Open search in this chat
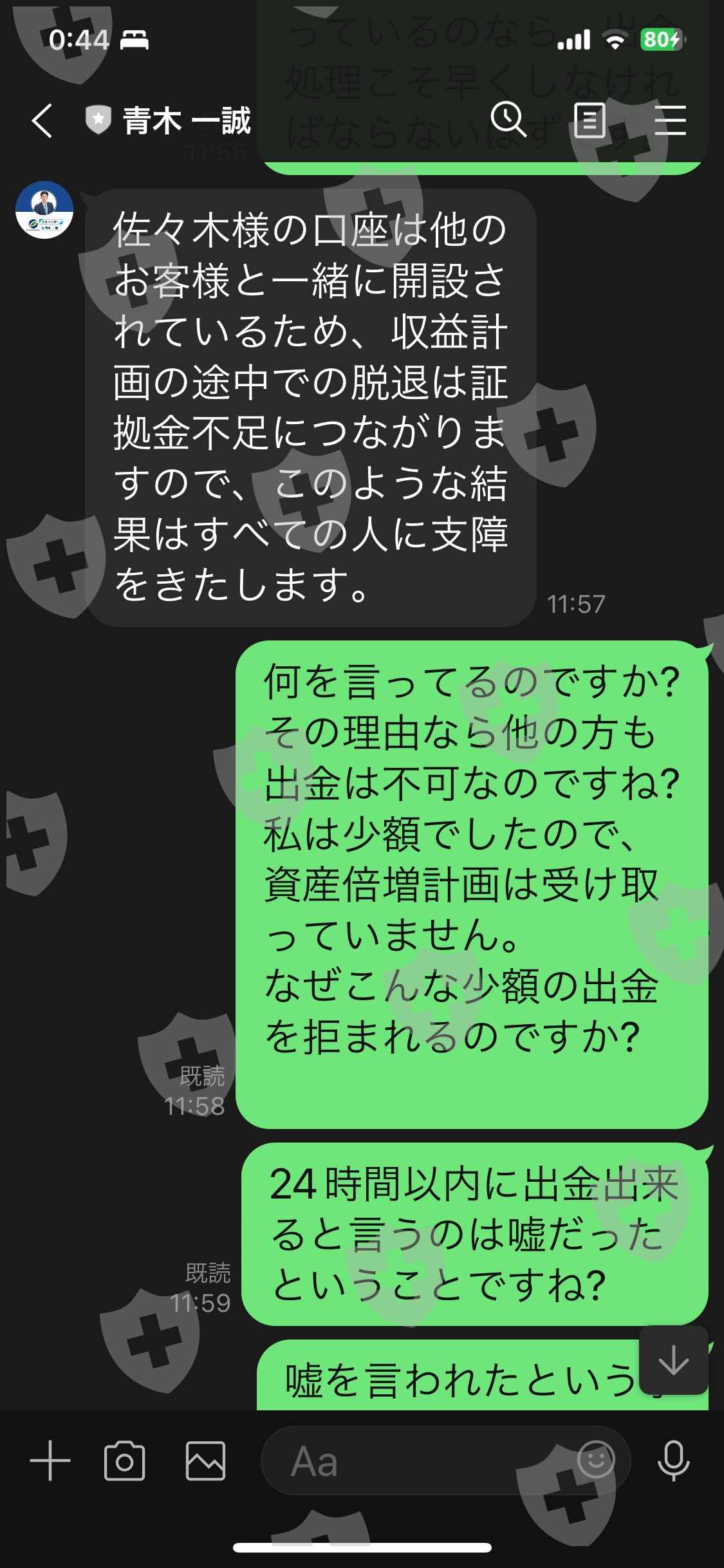 tap(508, 120)
